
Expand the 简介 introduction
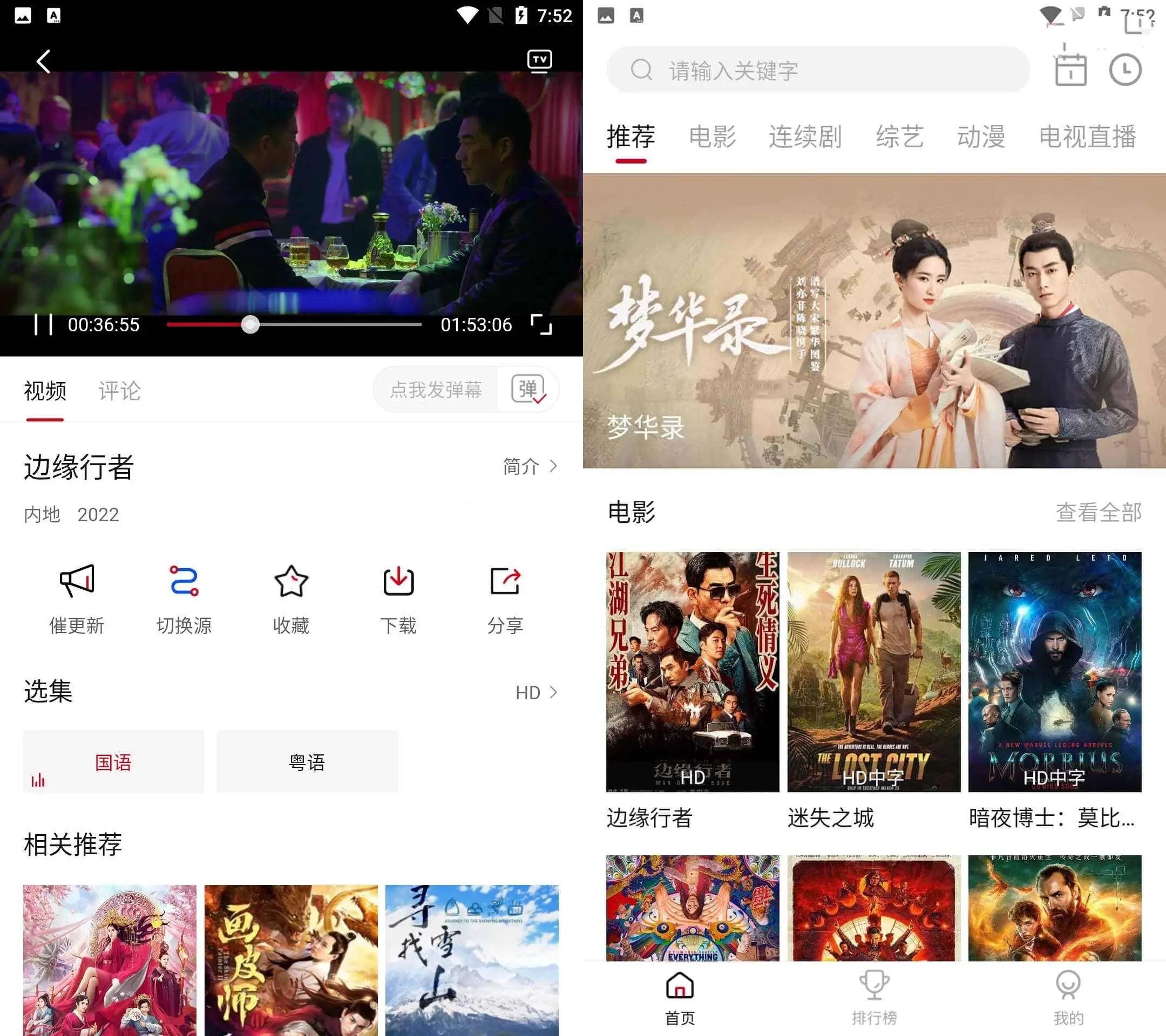[530, 466]
